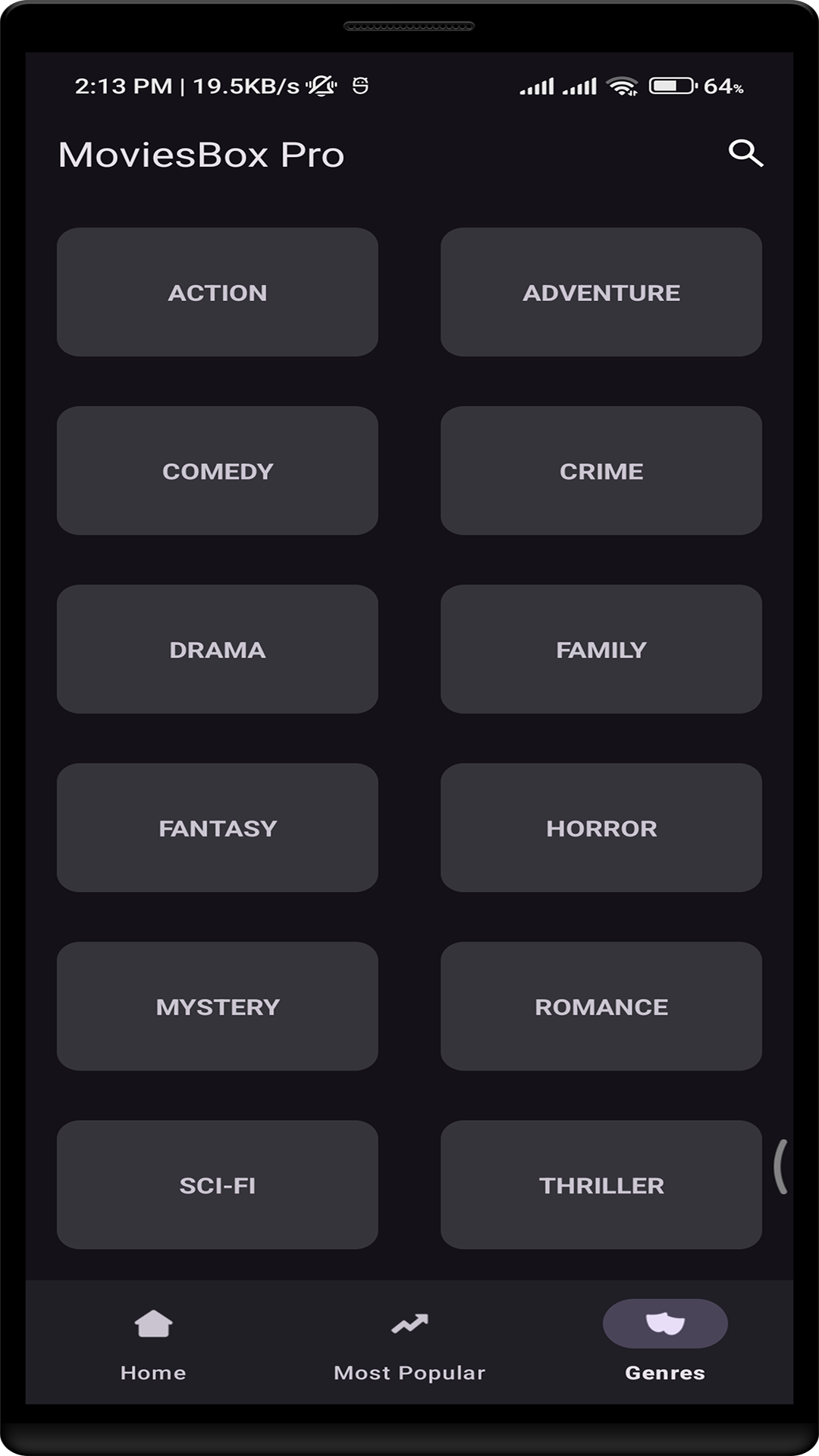Open the DRAMA category
Screen dimensions: 819x1456
coord(217,649)
